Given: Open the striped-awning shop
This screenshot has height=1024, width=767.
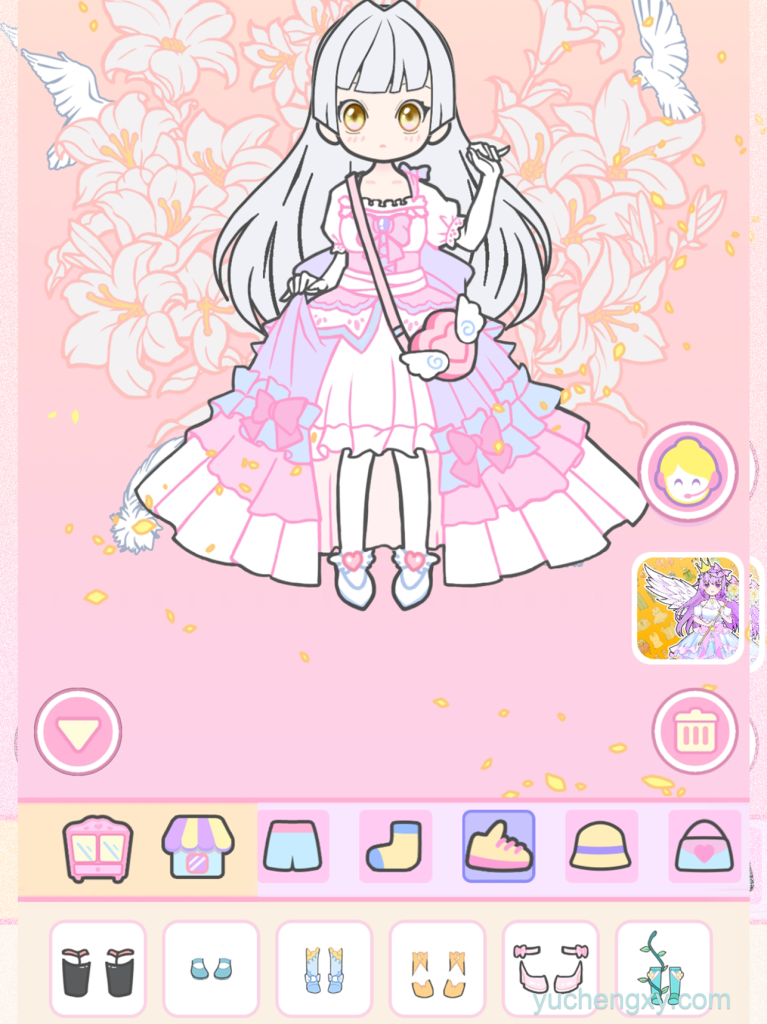Looking at the screenshot, I should [x=198, y=846].
